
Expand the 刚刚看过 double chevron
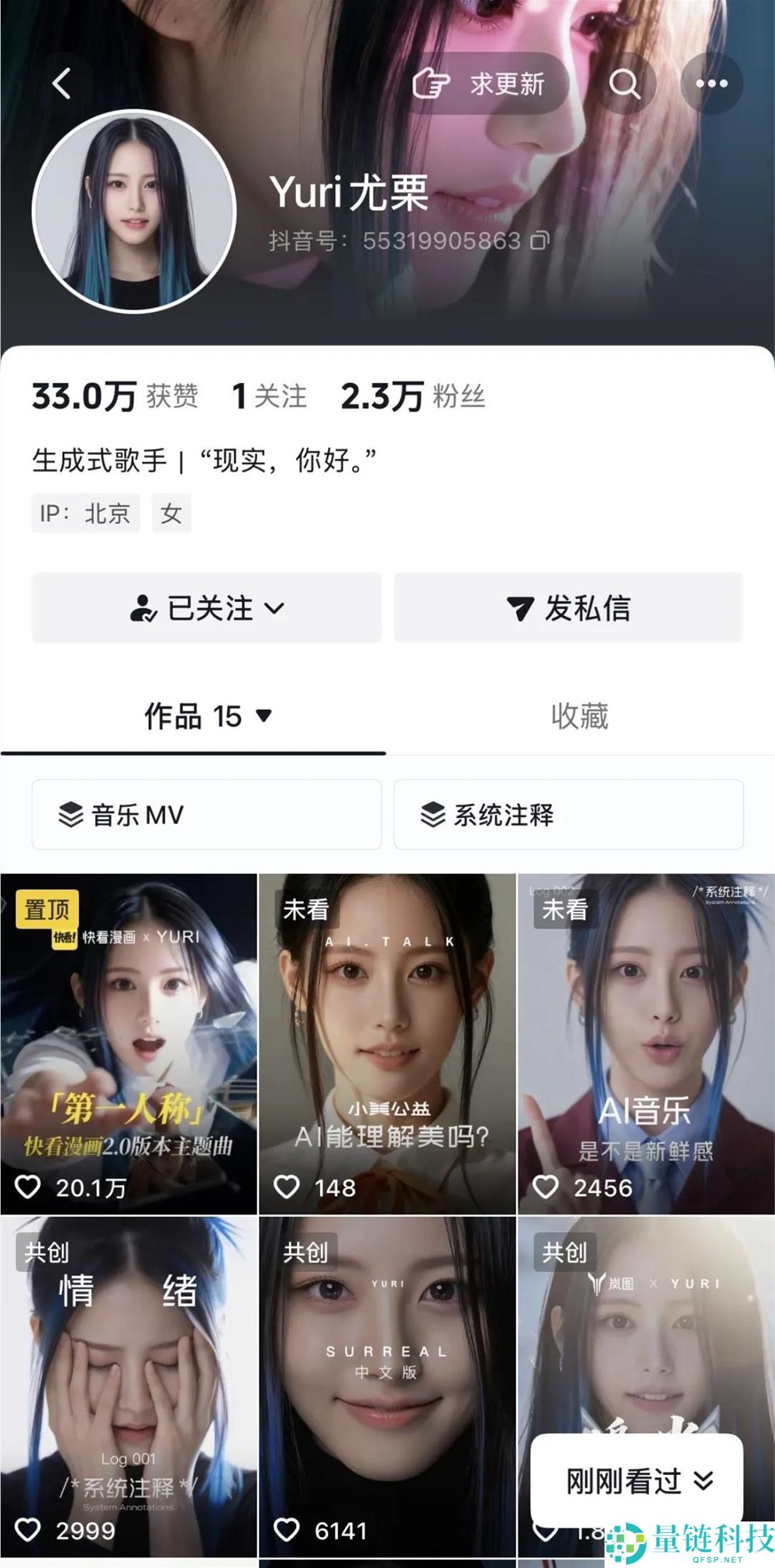pos(703,1481)
